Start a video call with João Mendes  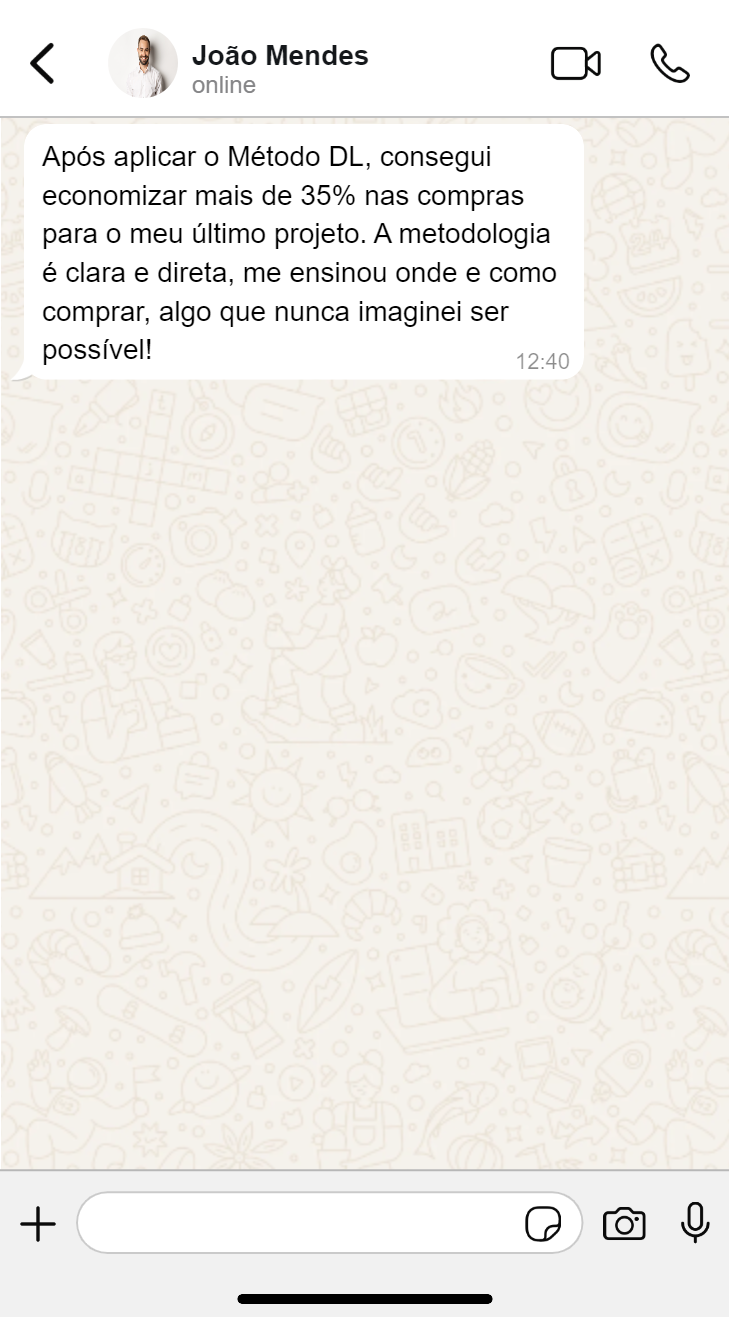[x=576, y=64]
